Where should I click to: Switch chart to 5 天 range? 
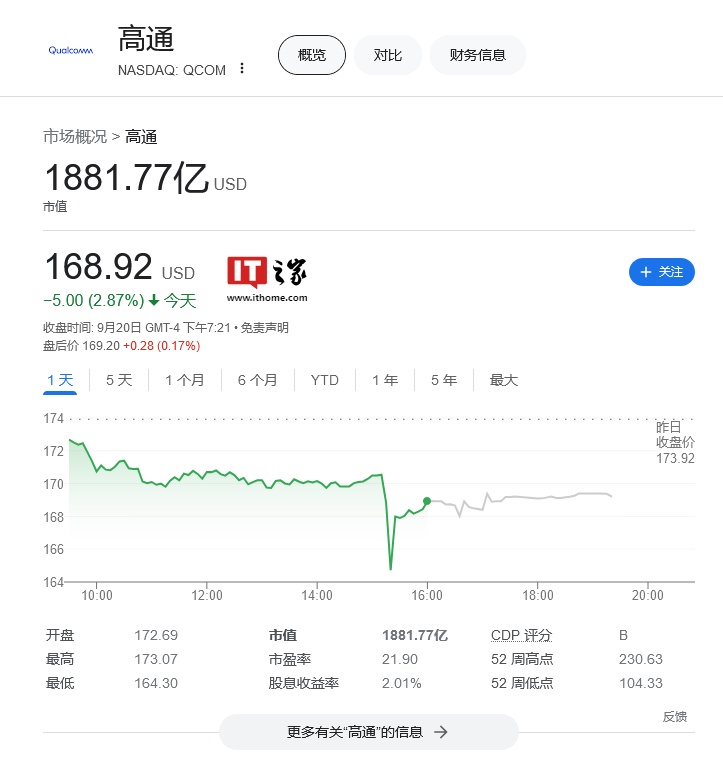[119, 380]
